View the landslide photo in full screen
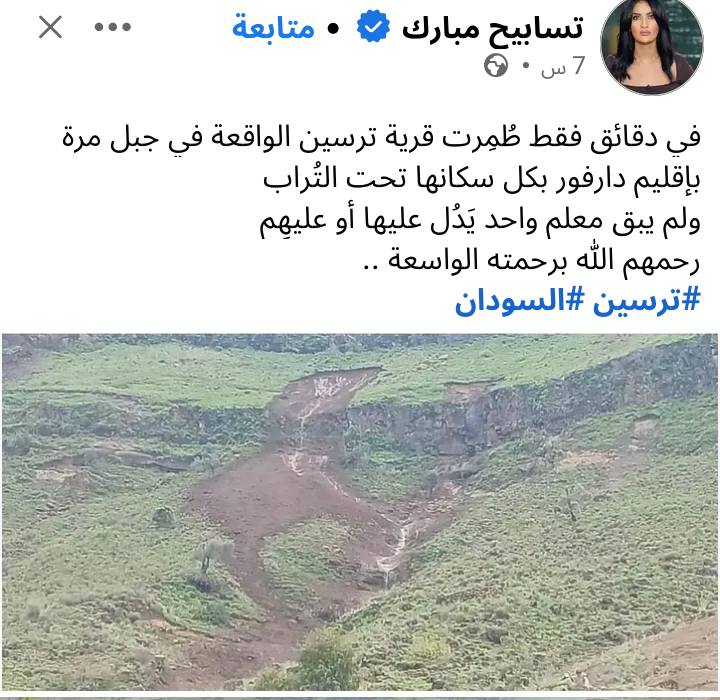The image size is (720, 700). [x=360, y=515]
